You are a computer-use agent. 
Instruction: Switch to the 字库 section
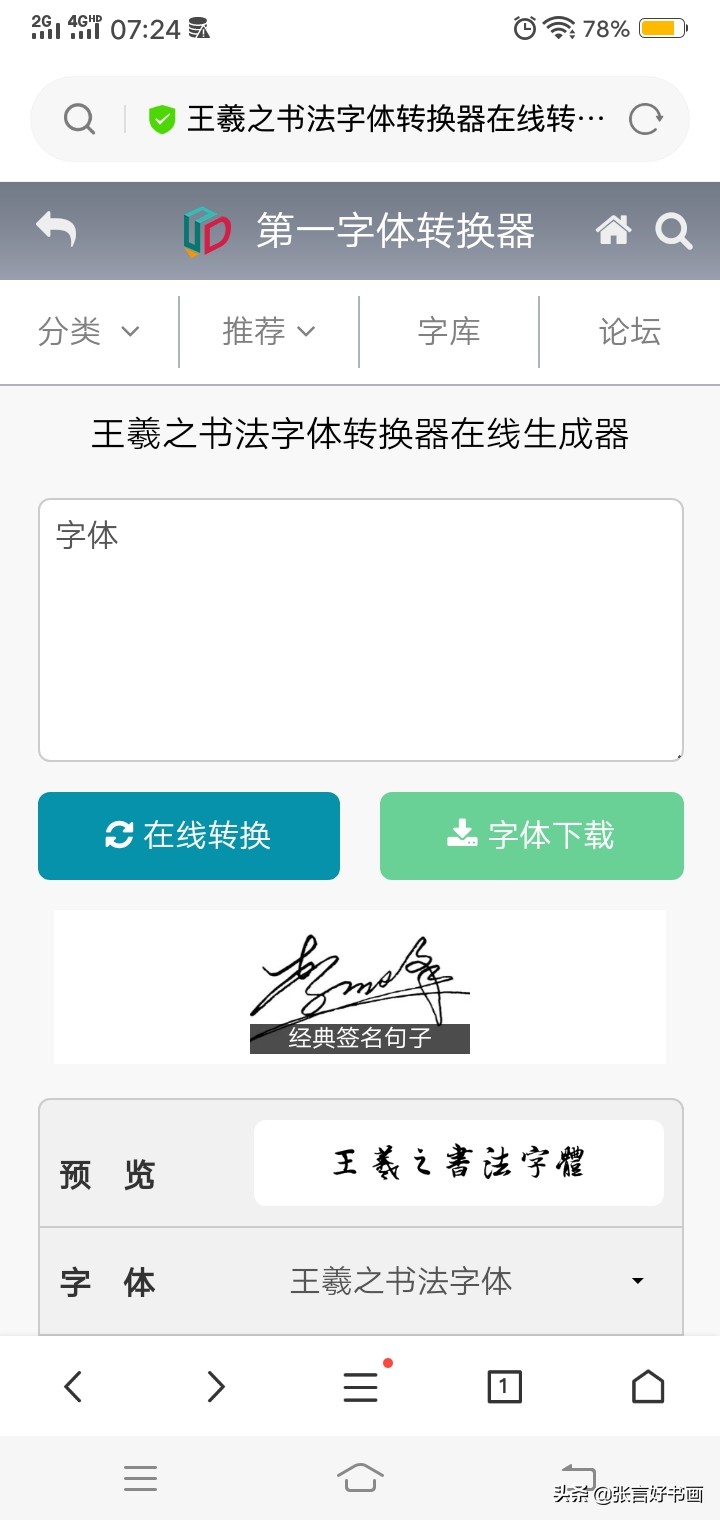pyautogui.click(x=449, y=331)
